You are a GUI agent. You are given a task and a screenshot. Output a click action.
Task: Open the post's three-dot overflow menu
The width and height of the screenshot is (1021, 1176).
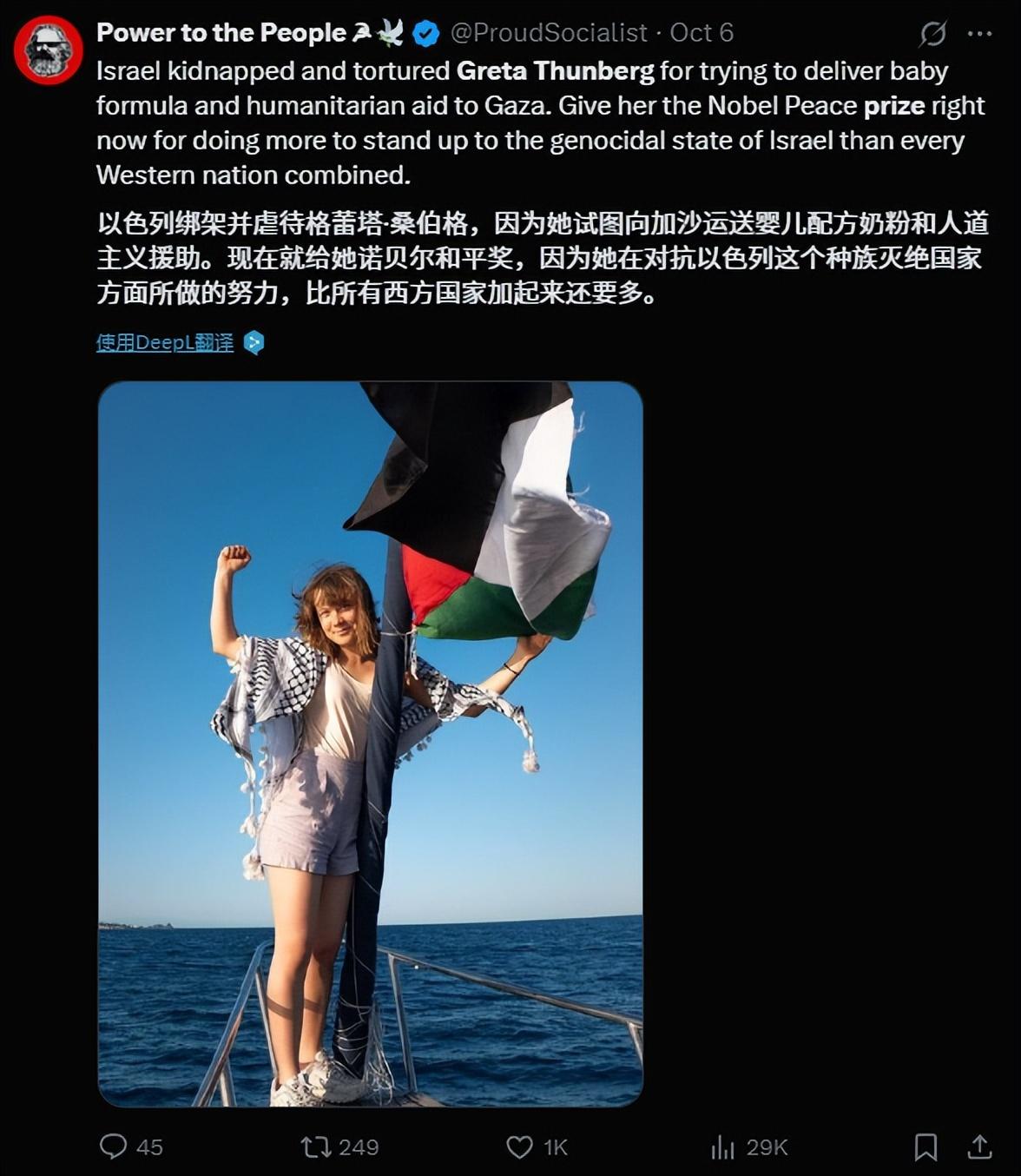[979, 34]
